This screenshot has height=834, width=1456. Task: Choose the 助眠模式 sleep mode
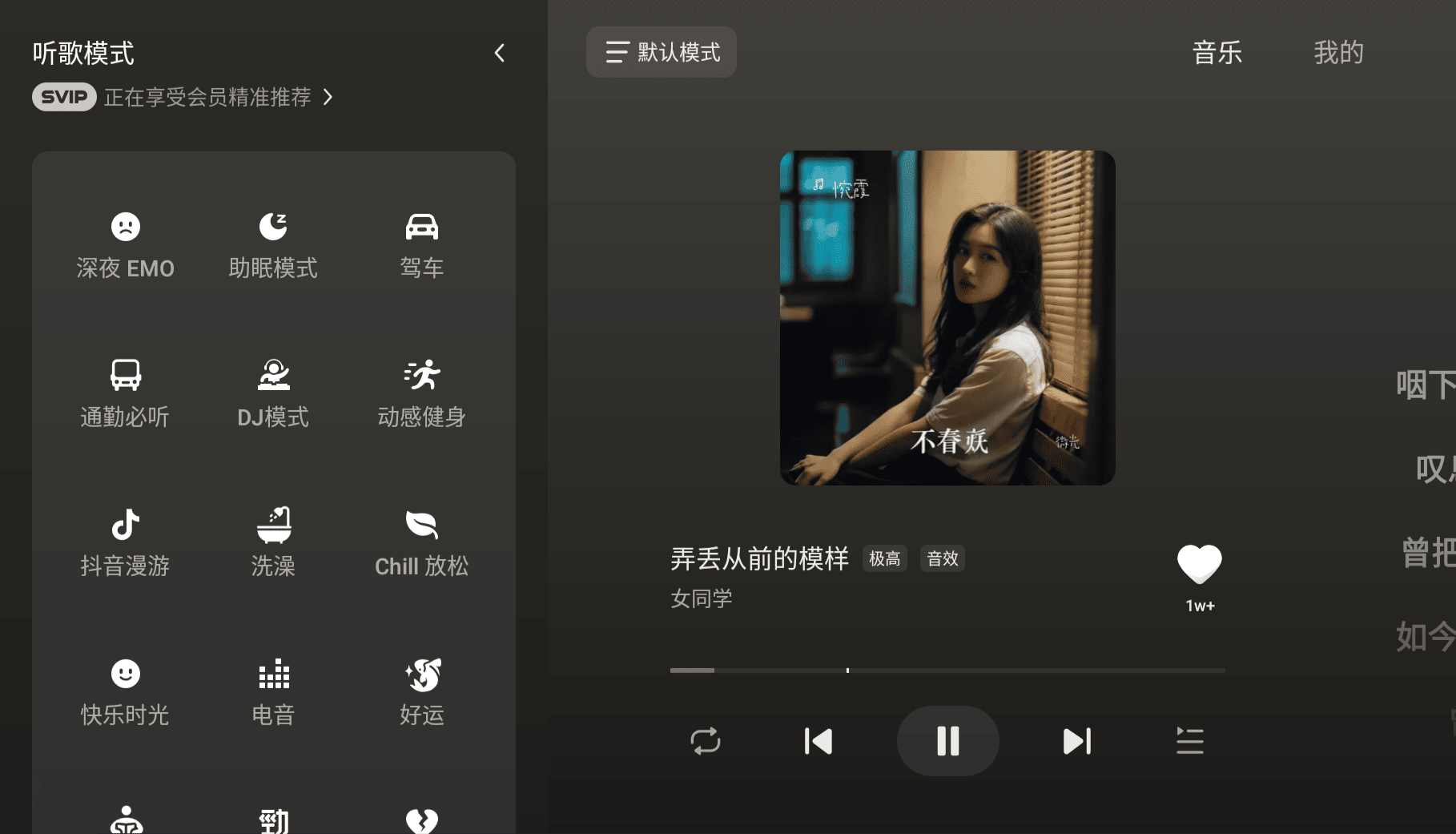[273, 245]
